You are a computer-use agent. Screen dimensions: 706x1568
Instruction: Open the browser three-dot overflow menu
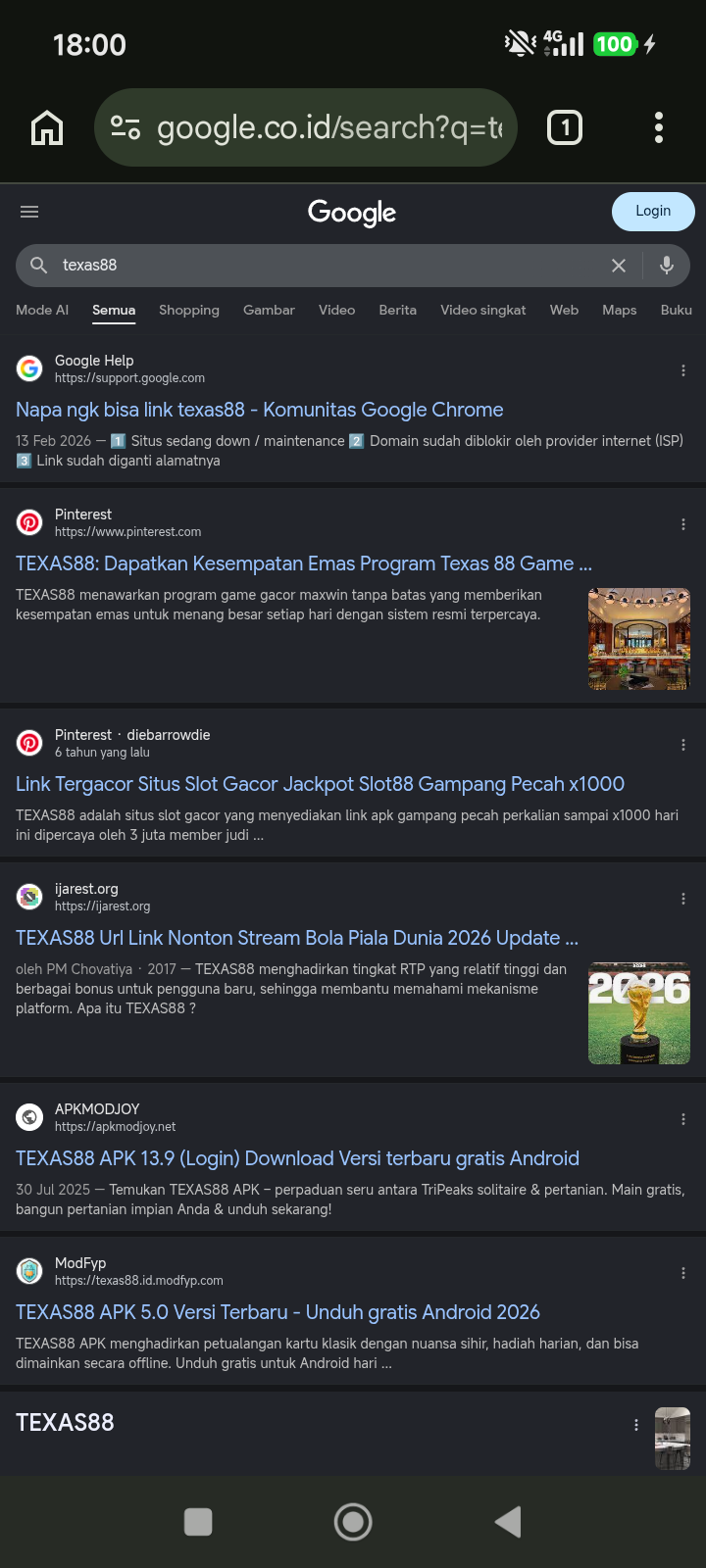(659, 127)
